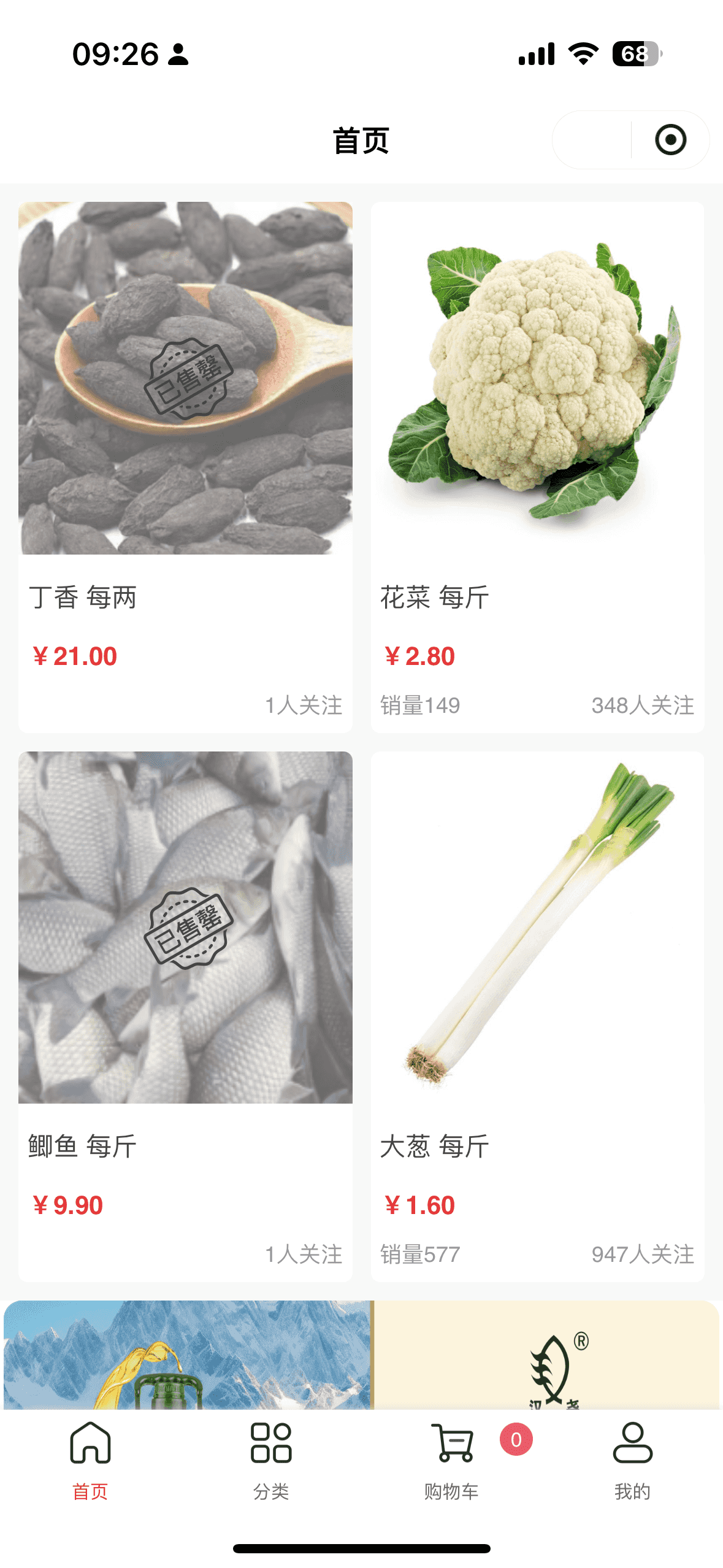Open the 鲫鱼 每斤 fish product card
This screenshot has width=723, height=1568.
pyautogui.click(x=185, y=1015)
